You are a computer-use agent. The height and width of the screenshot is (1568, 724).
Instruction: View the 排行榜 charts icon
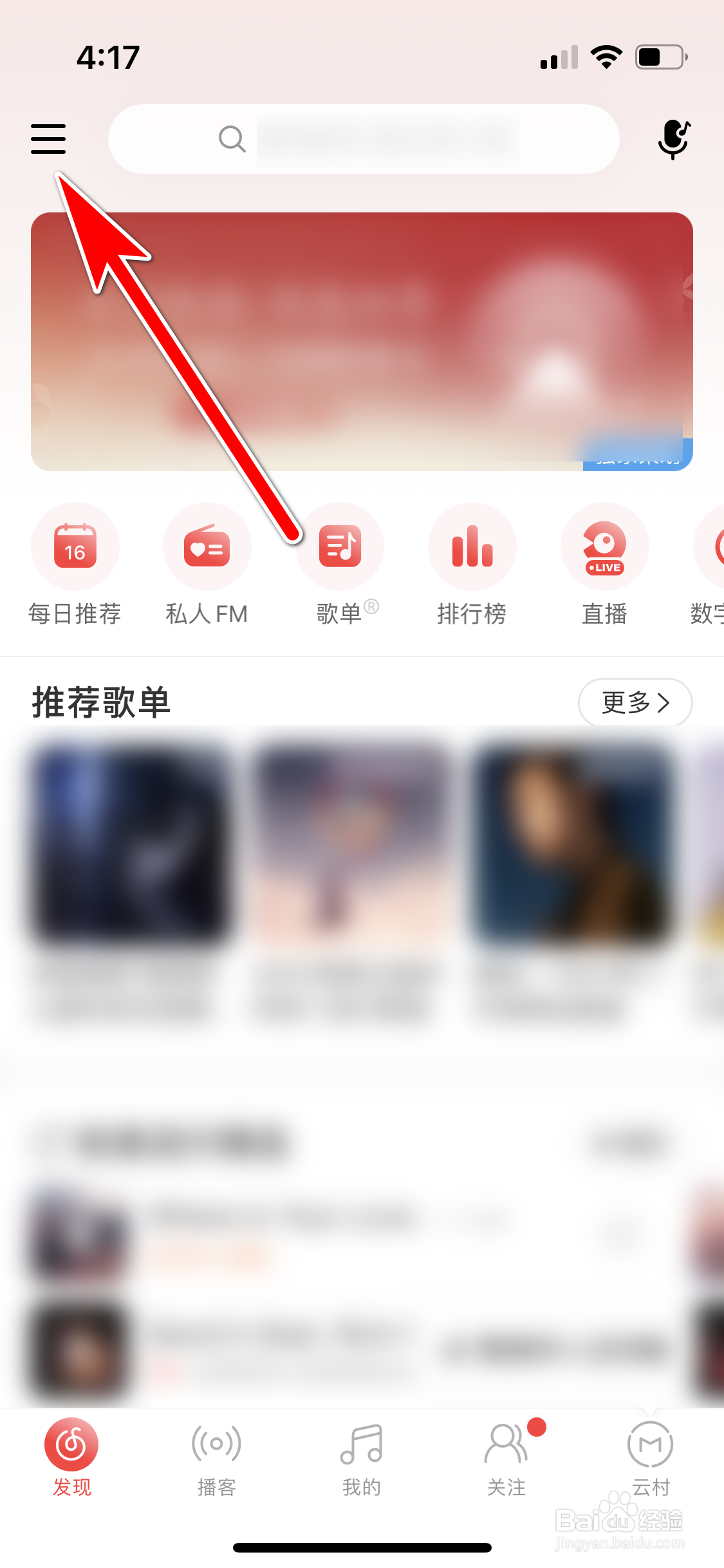pos(472,546)
